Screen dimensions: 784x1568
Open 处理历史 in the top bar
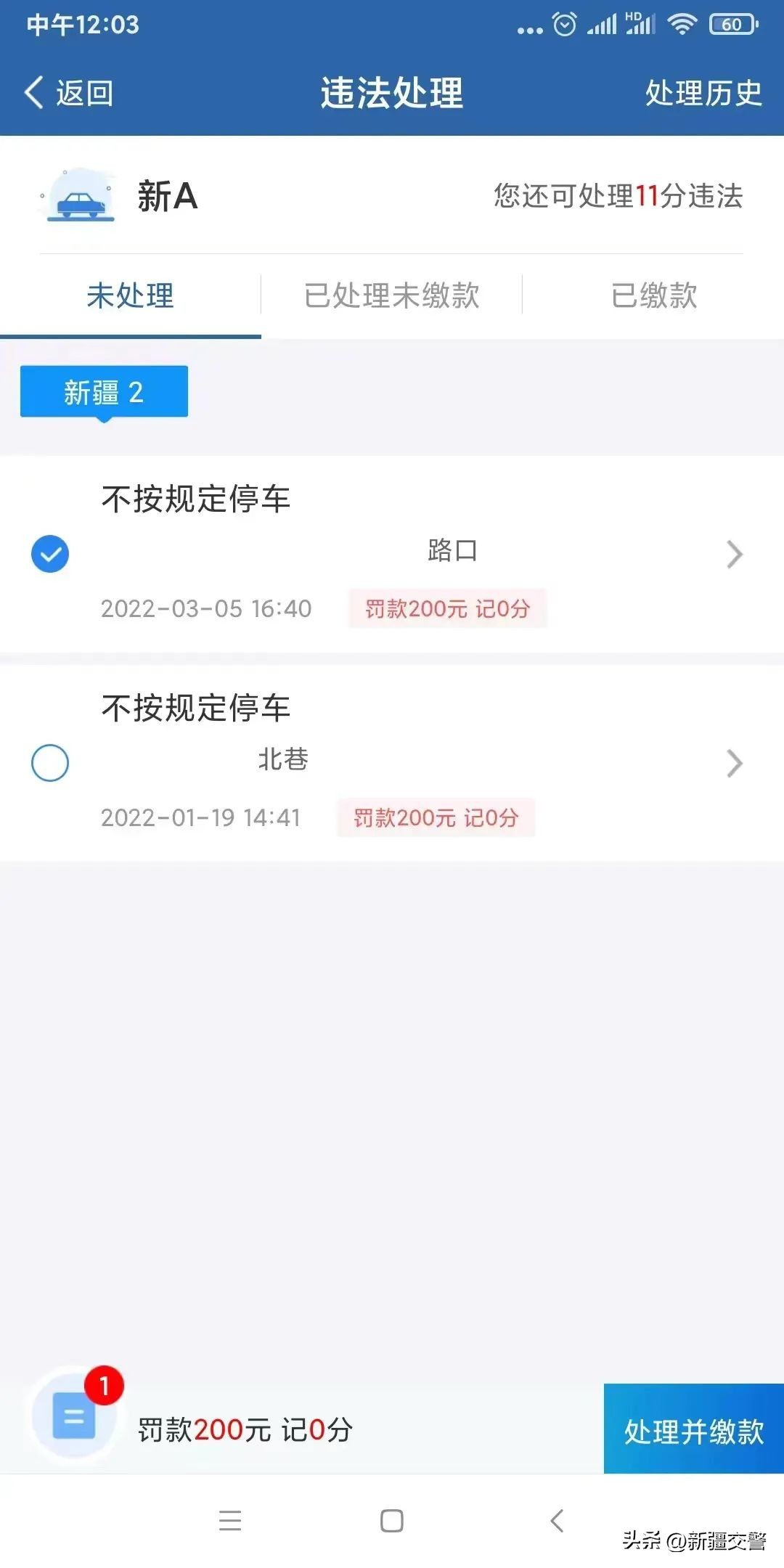[701, 93]
